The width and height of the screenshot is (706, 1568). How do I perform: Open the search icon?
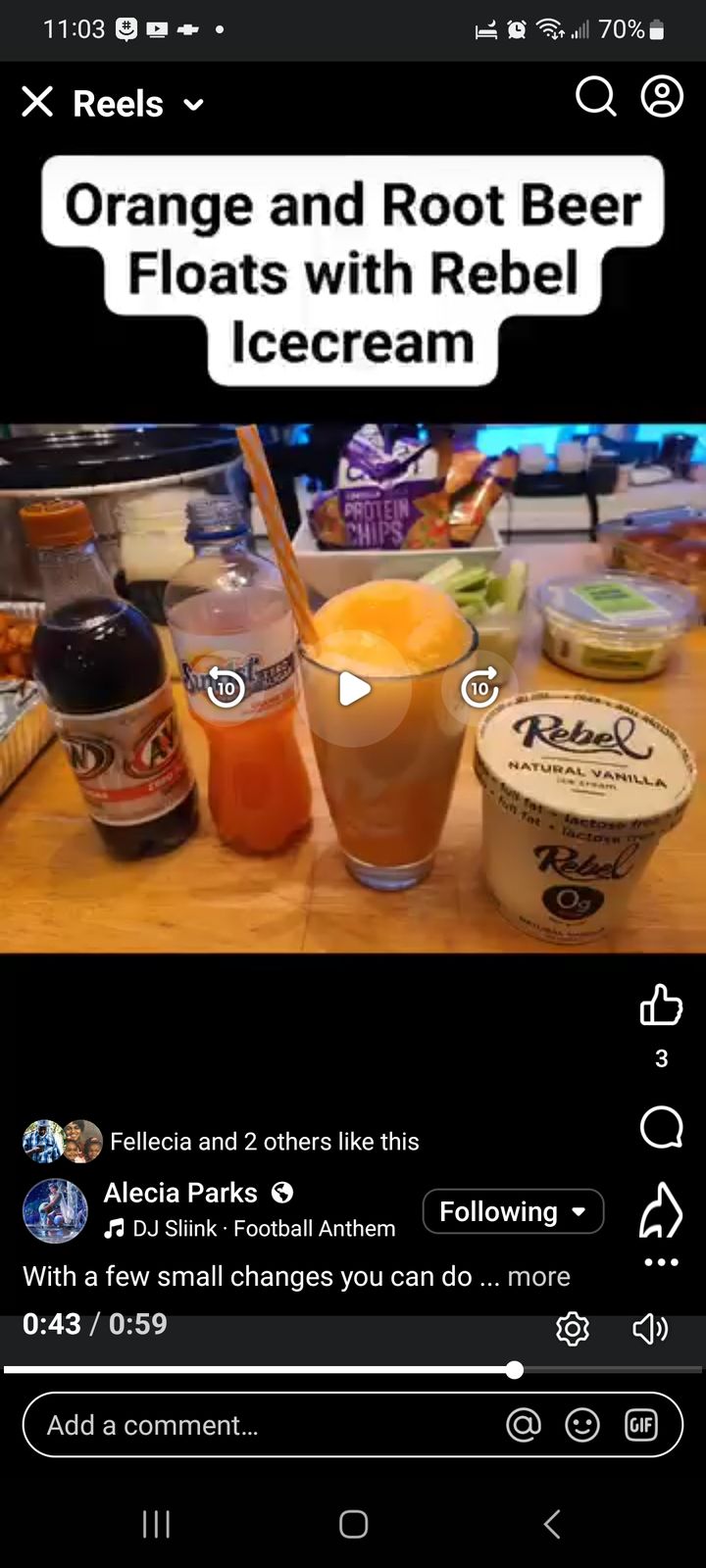point(595,97)
